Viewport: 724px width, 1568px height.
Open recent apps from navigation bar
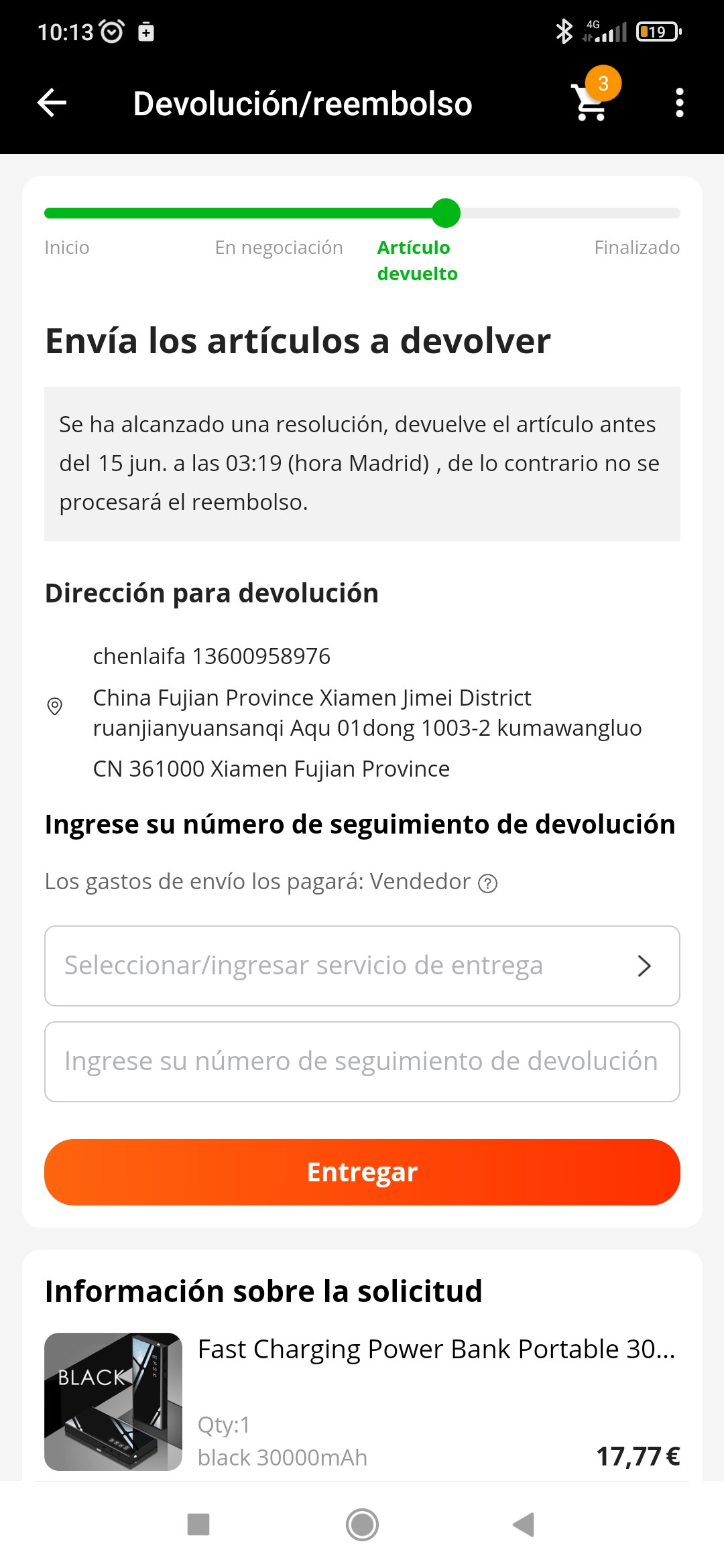(198, 1524)
